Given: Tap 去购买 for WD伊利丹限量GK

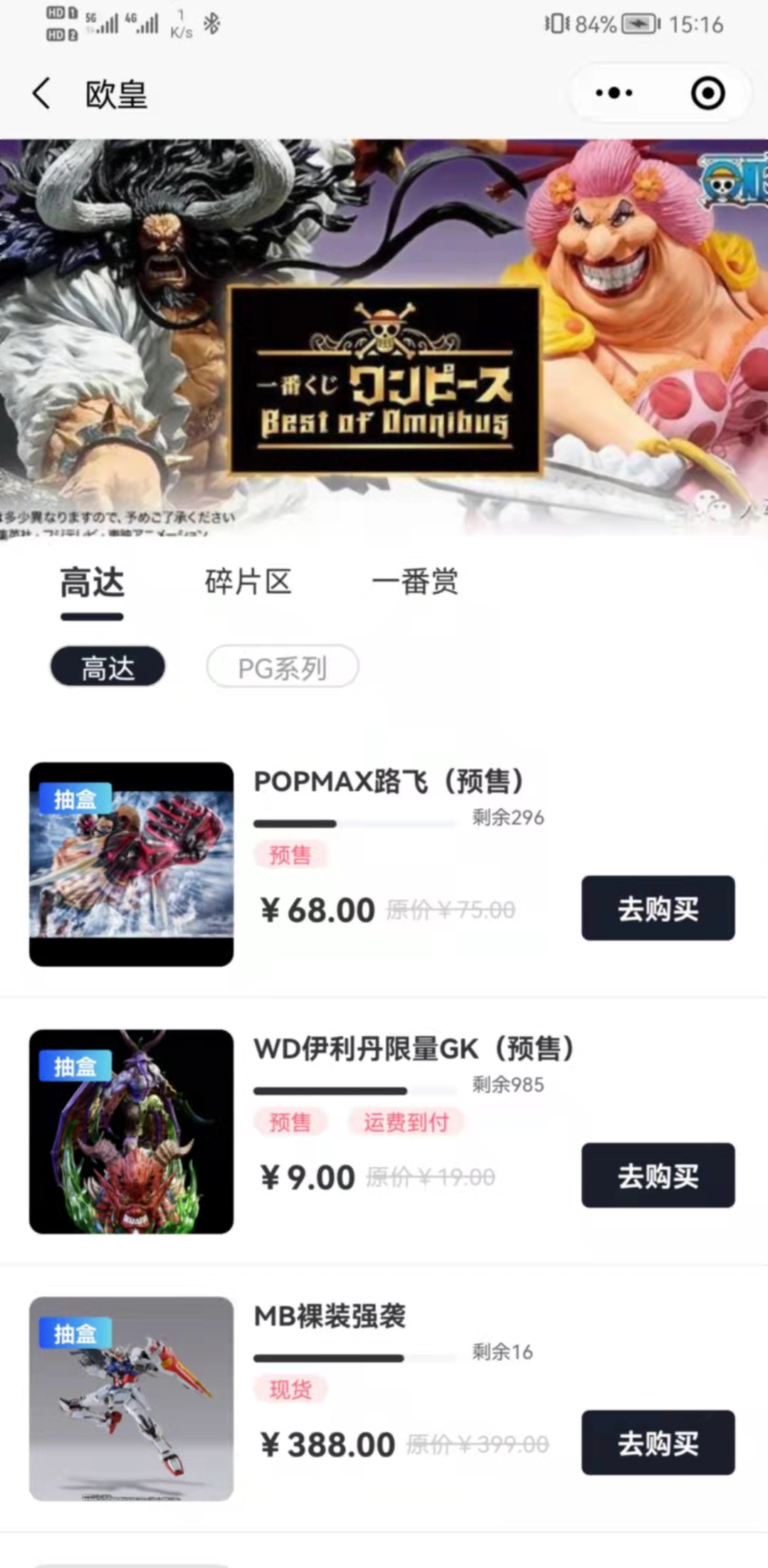Looking at the screenshot, I should tap(658, 1175).
